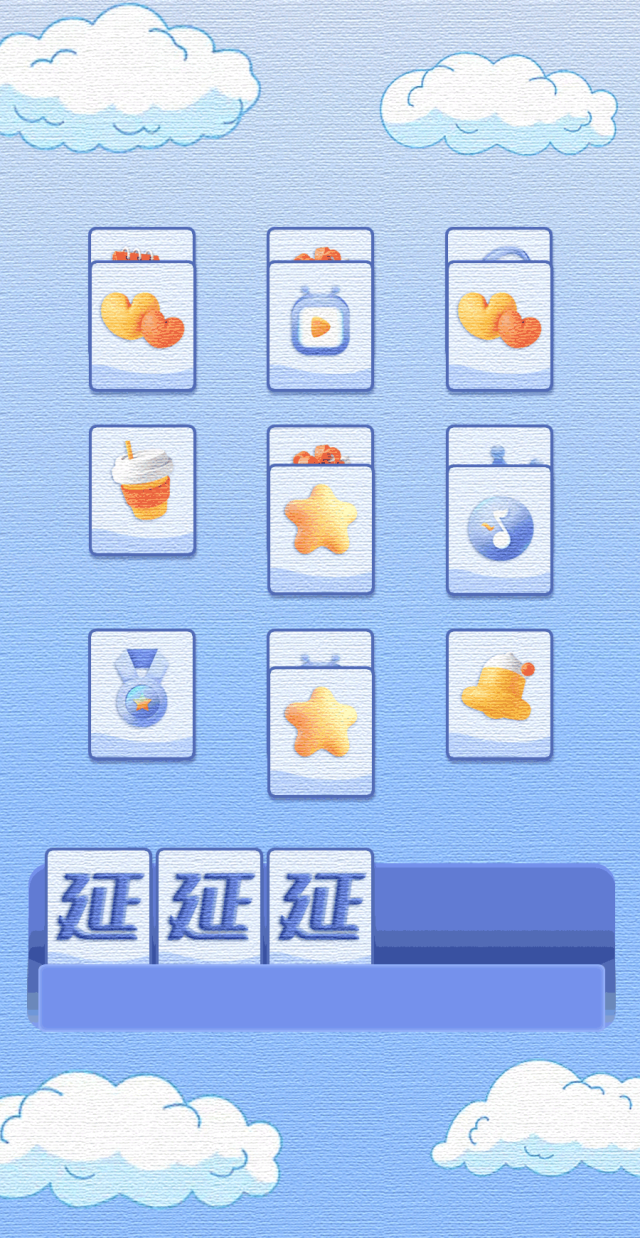Image resolution: width=640 pixels, height=1238 pixels.
Task: Pick the hearts tile covering the handbag card
Action: click(x=499, y=326)
